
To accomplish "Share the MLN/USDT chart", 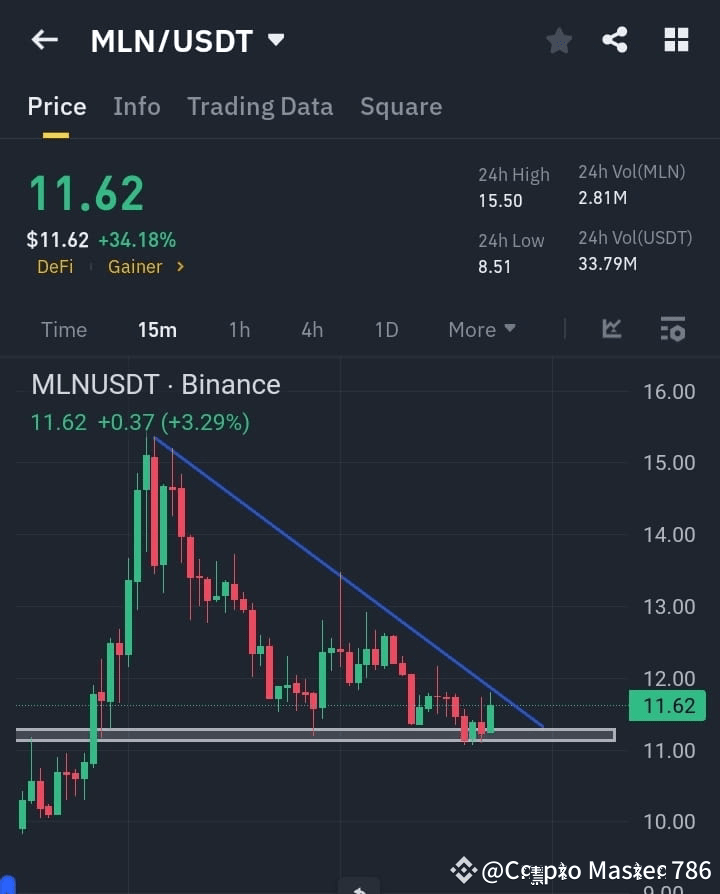I will [616, 40].
